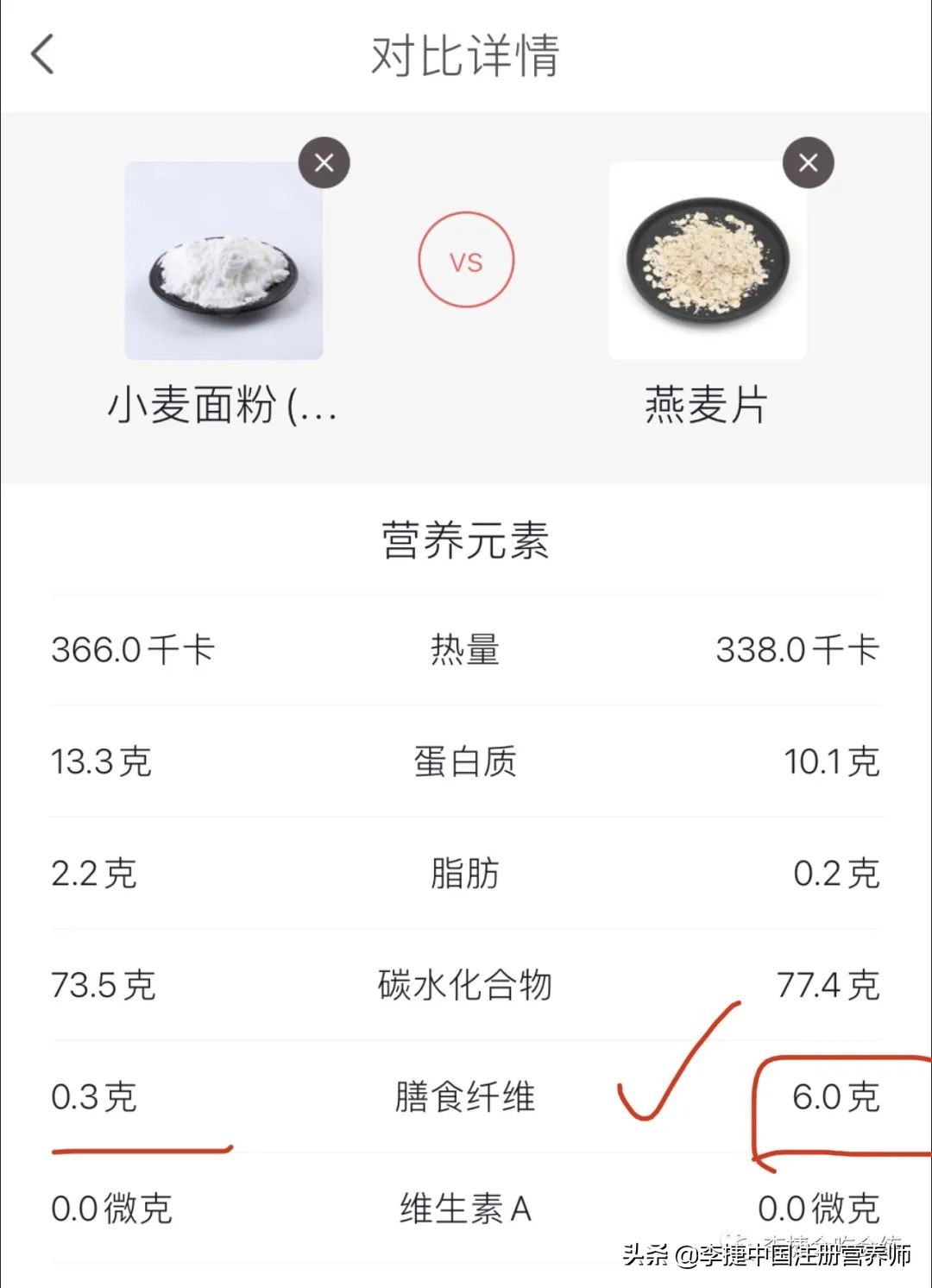Select the 维生素A row
The image size is (932, 1288).
click(x=466, y=1209)
